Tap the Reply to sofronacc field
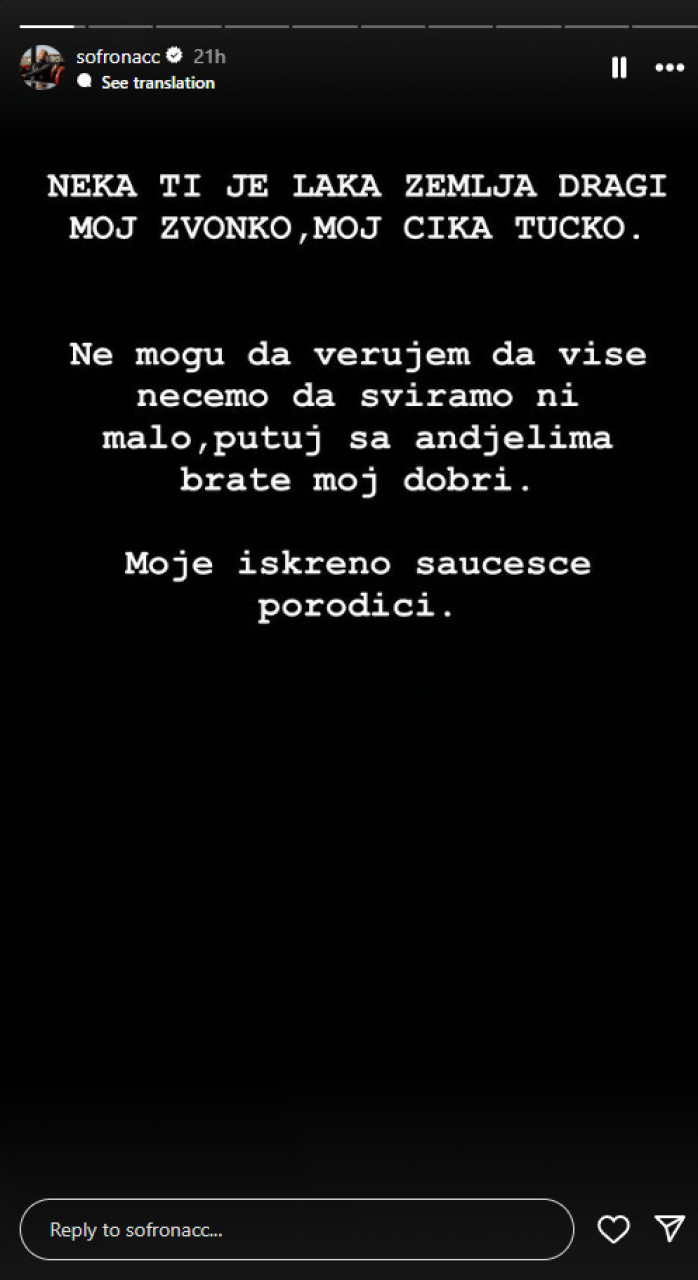 click(296, 1229)
